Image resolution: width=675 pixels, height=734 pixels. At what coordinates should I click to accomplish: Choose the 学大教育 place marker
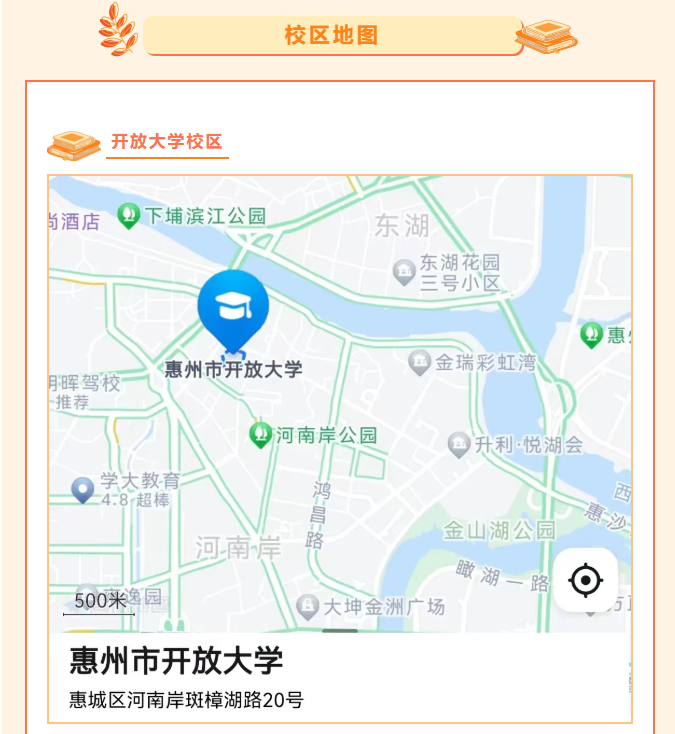pos(83,490)
